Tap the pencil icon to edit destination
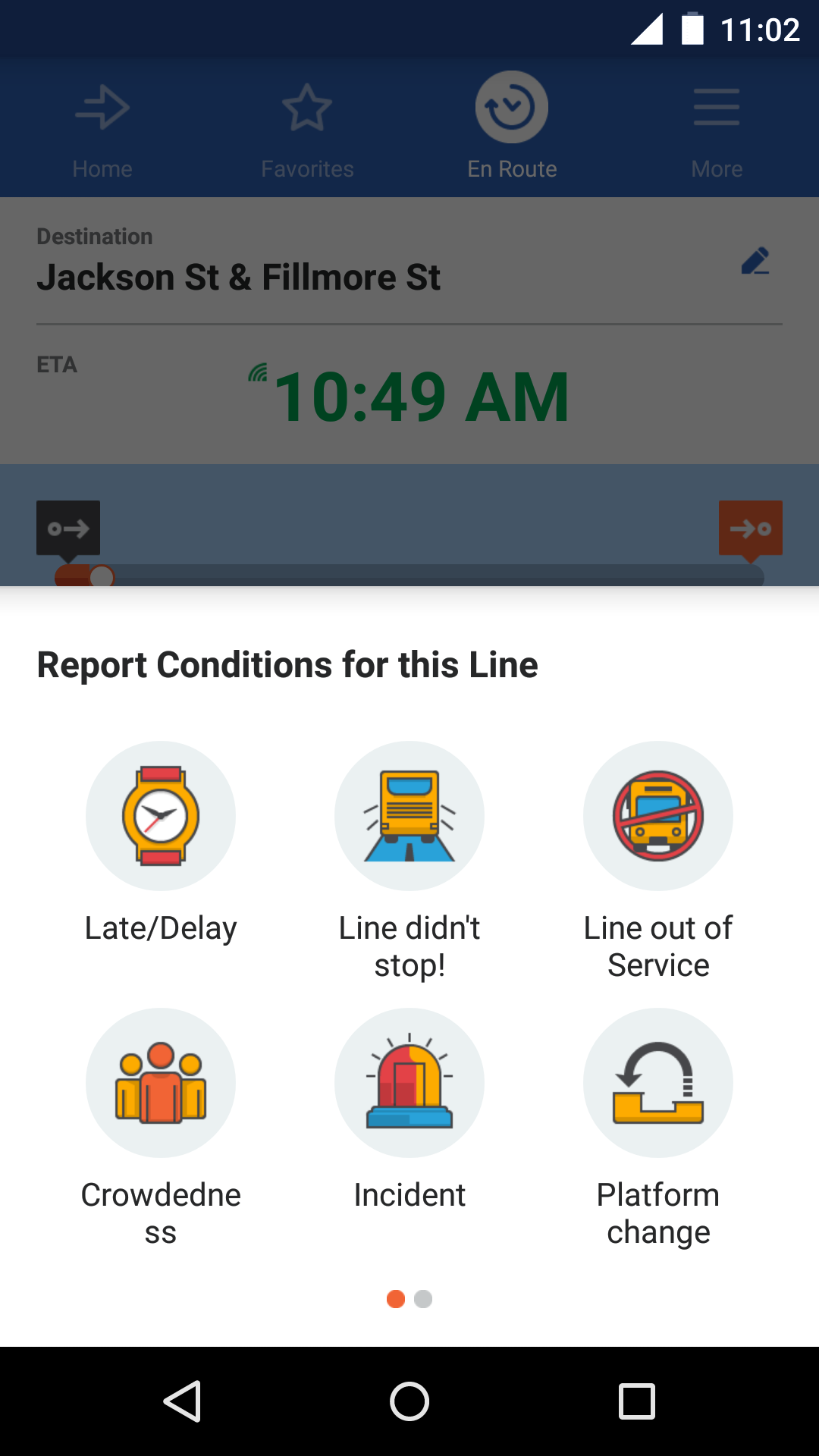Screen dimensions: 819x1456 [x=757, y=261]
